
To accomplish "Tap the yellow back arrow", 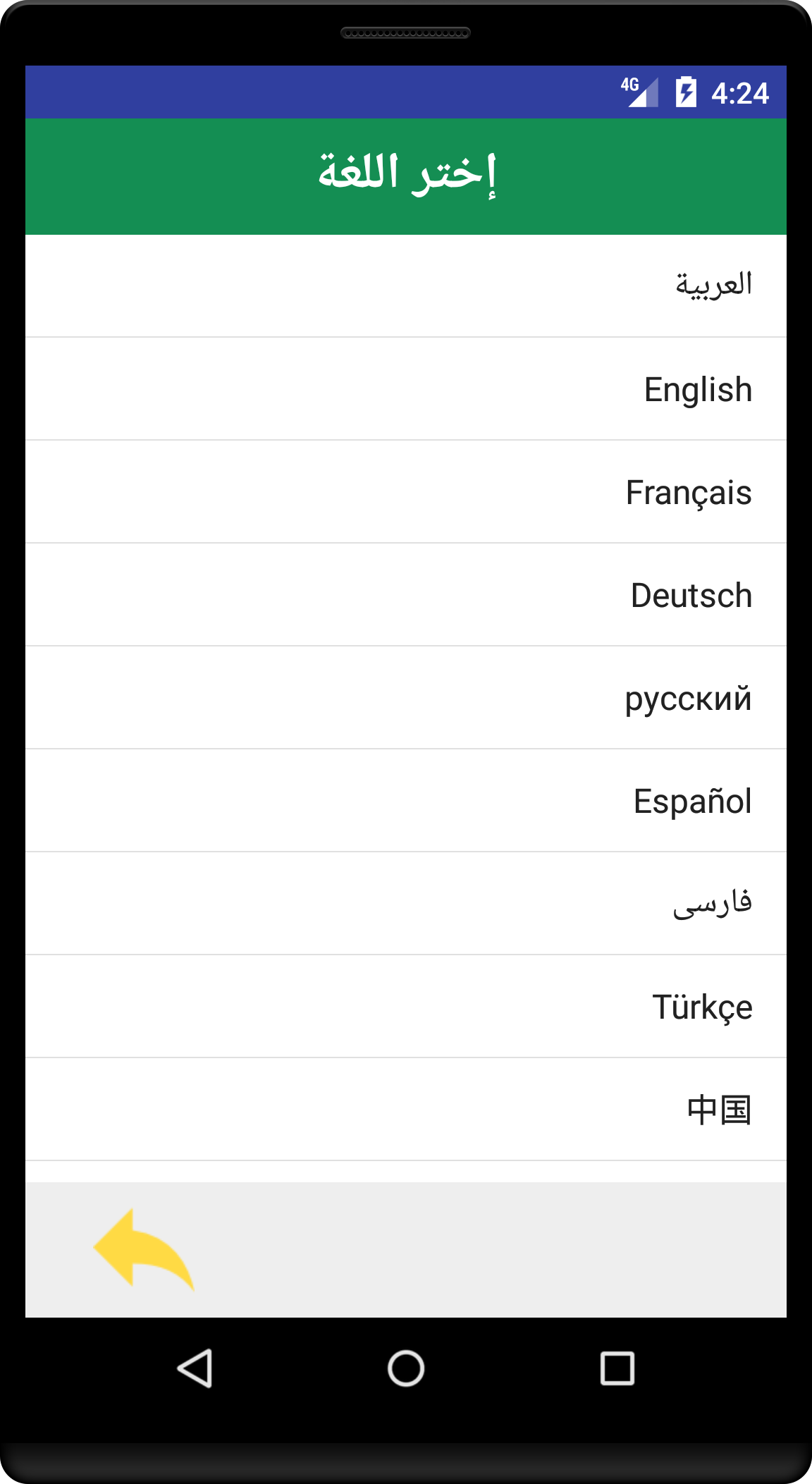I will coord(144,1249).
